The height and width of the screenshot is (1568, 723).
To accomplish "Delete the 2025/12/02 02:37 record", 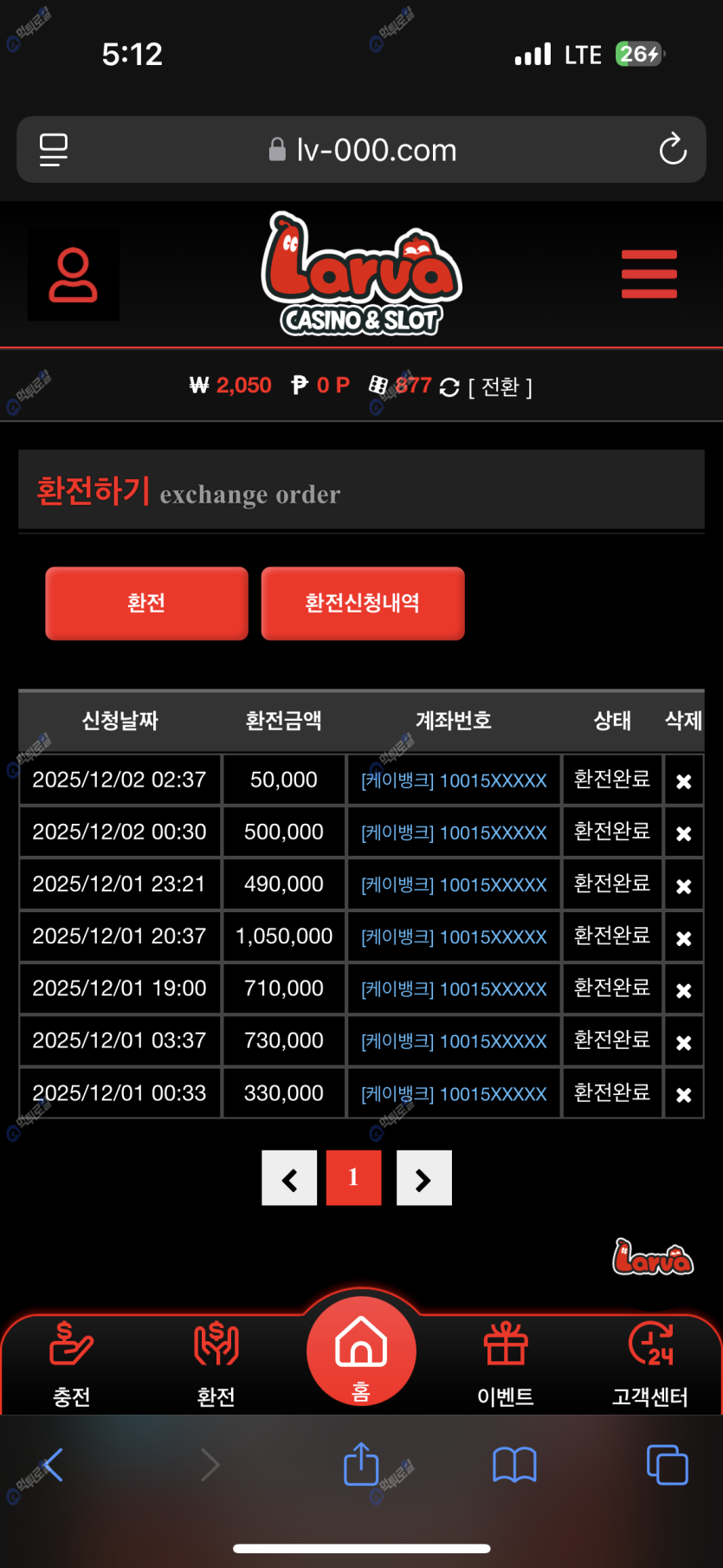I will (683, 781).
